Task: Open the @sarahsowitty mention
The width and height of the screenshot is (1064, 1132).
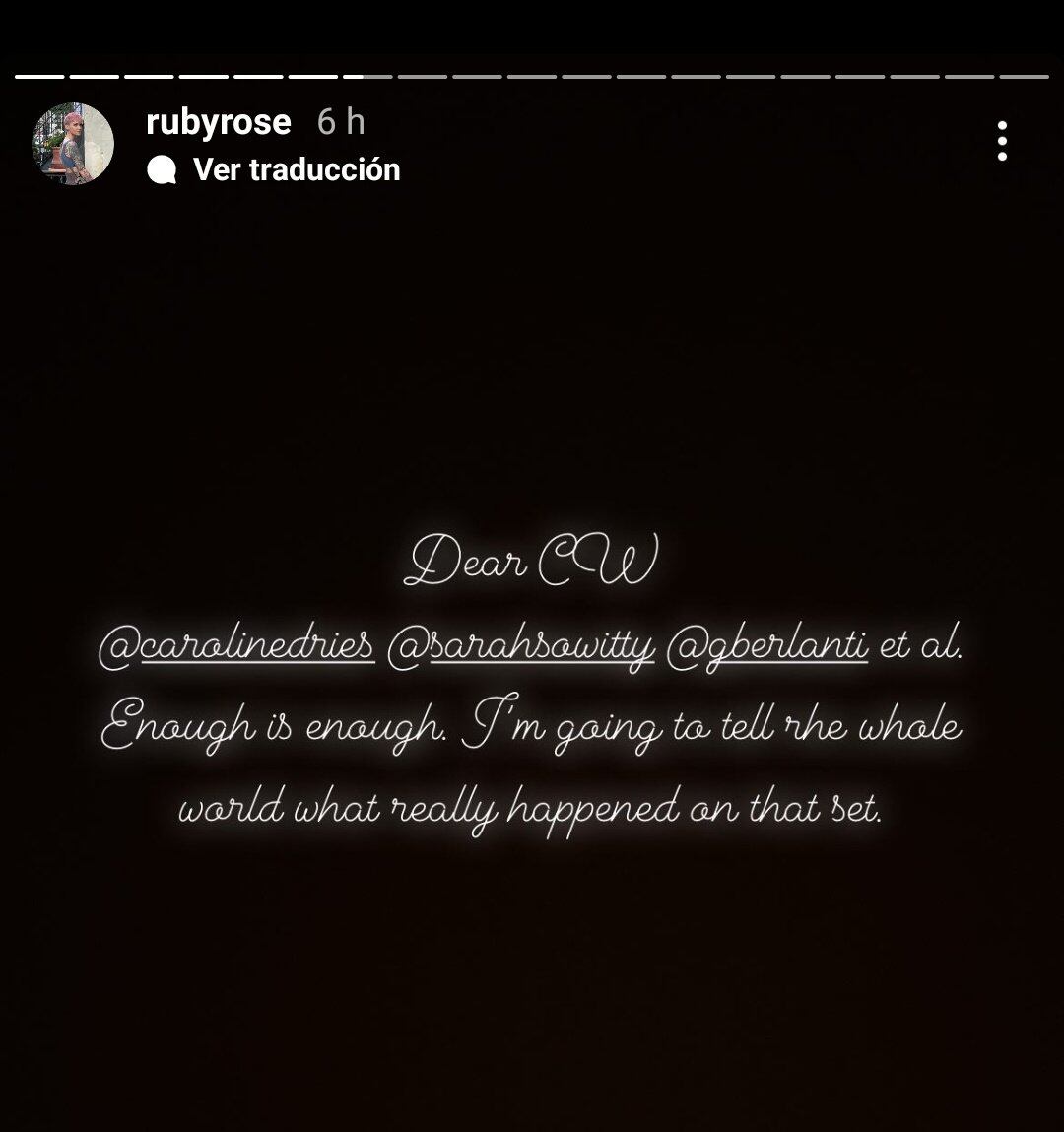Action: tap(522, 650)
